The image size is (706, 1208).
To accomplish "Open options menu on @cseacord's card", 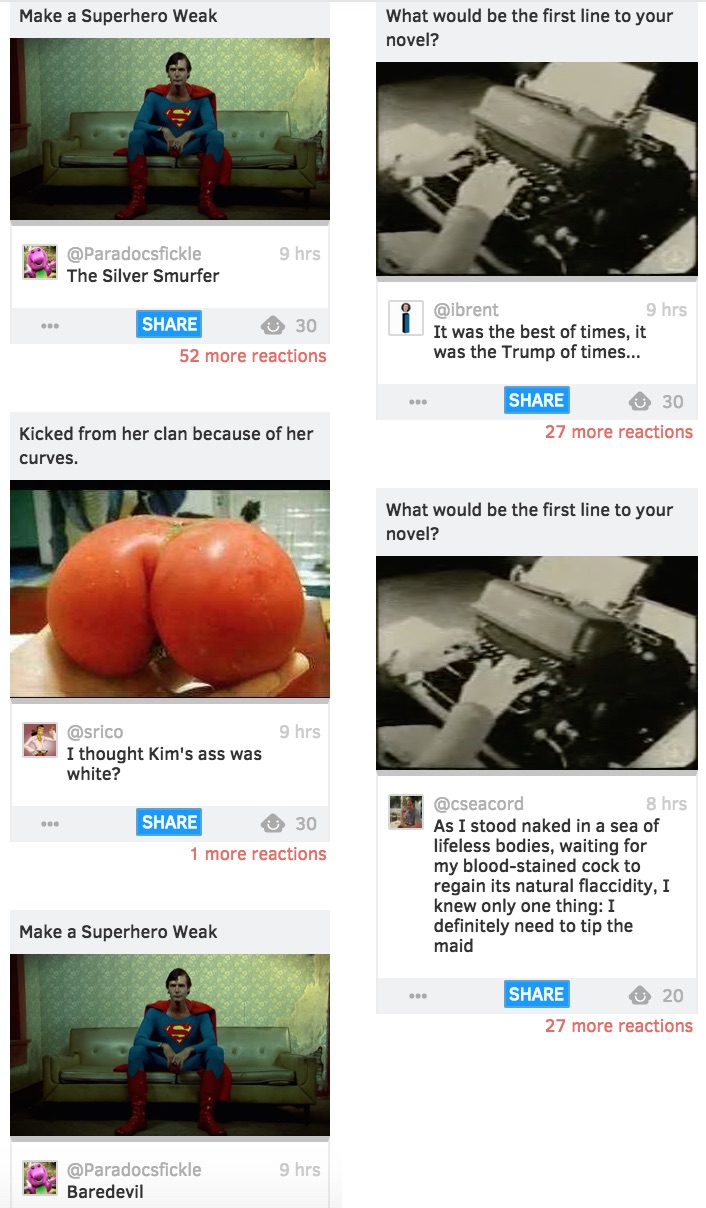I will [x=417, y=996].
